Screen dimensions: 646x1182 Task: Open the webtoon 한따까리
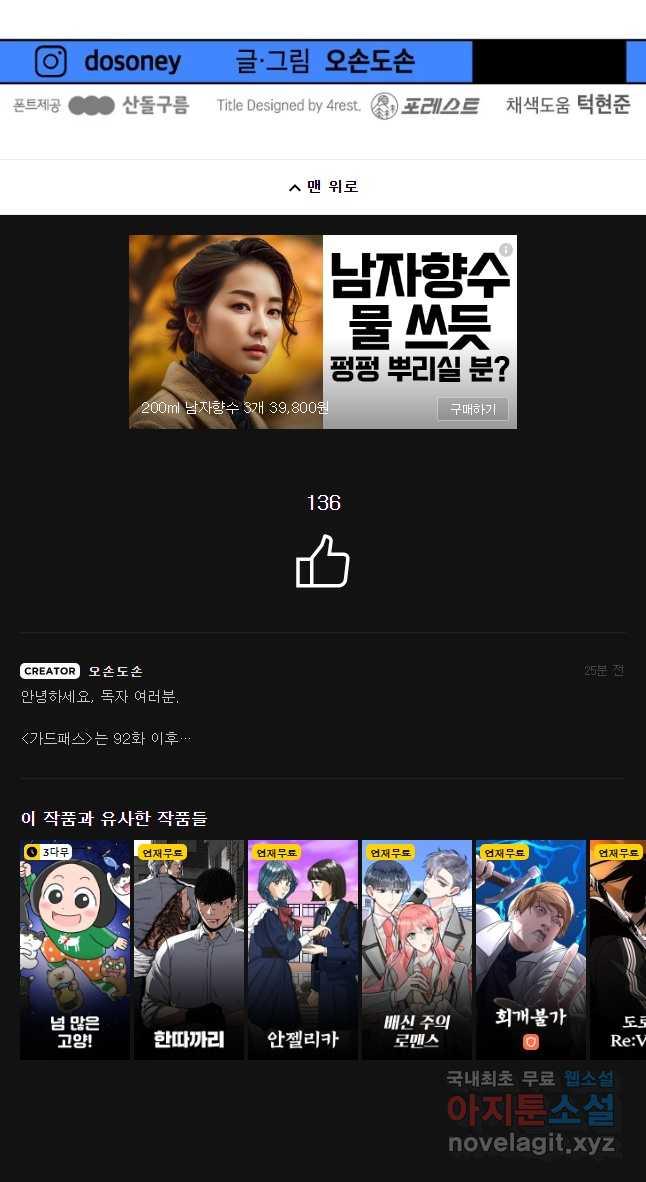point(188,950)
